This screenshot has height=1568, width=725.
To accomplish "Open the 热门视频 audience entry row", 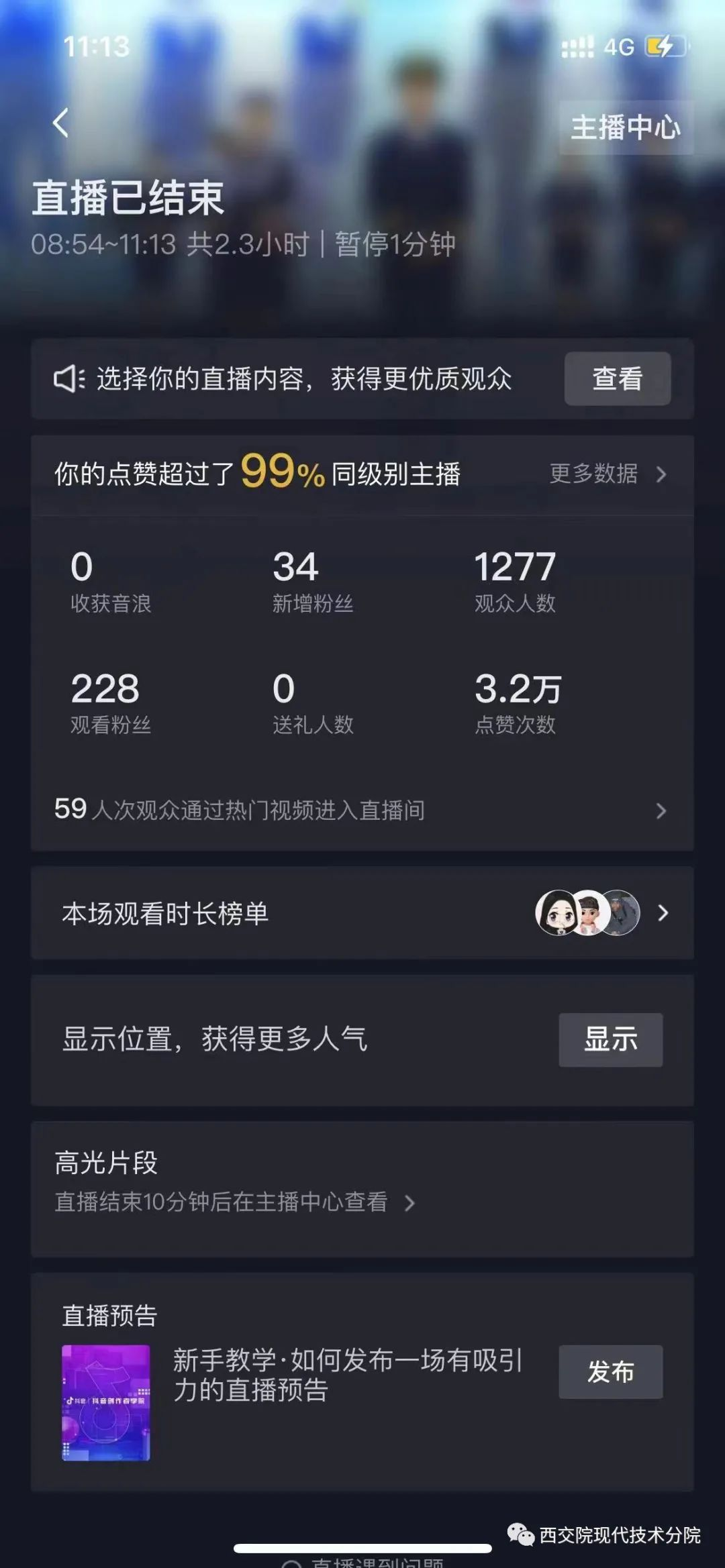I will (x=361, y=811).
